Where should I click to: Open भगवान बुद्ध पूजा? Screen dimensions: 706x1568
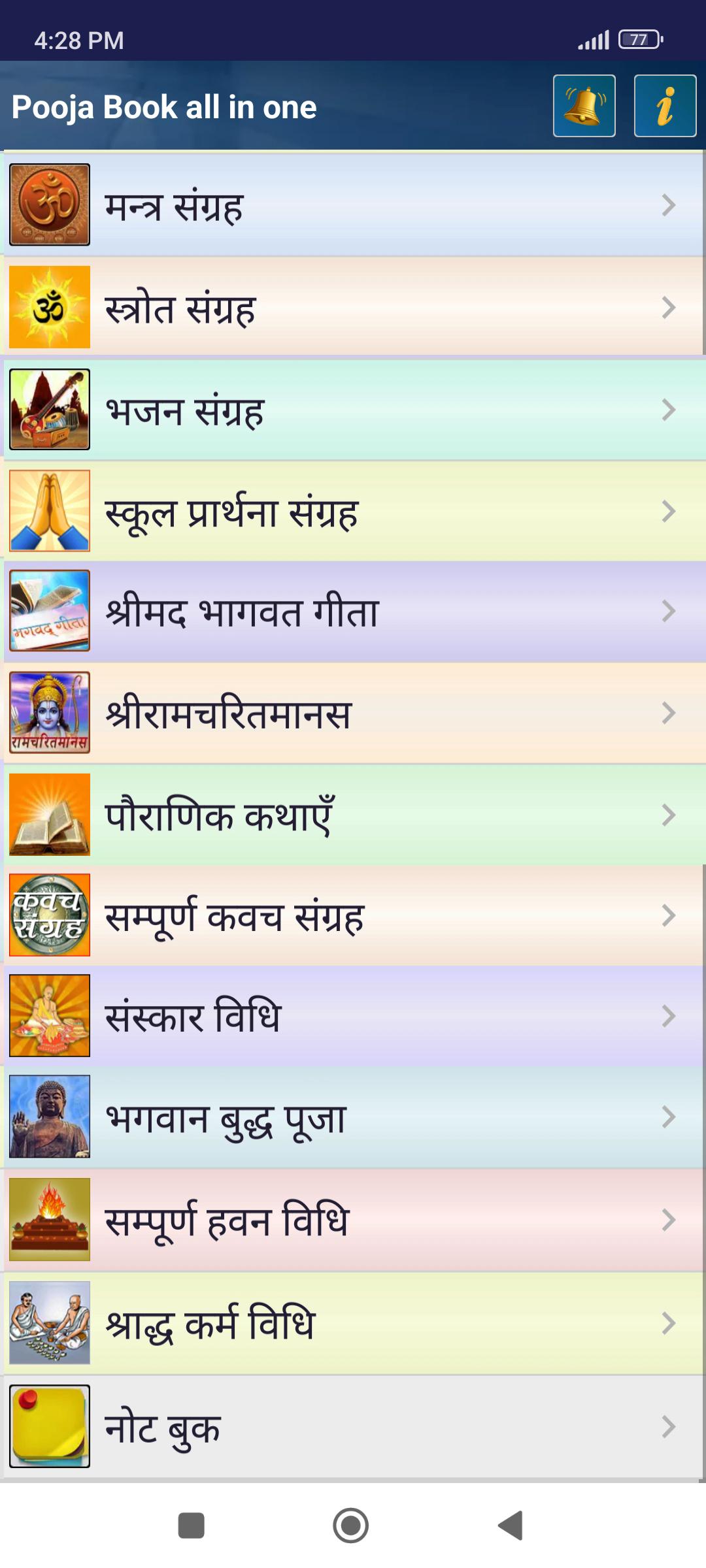click(353, 1117)
